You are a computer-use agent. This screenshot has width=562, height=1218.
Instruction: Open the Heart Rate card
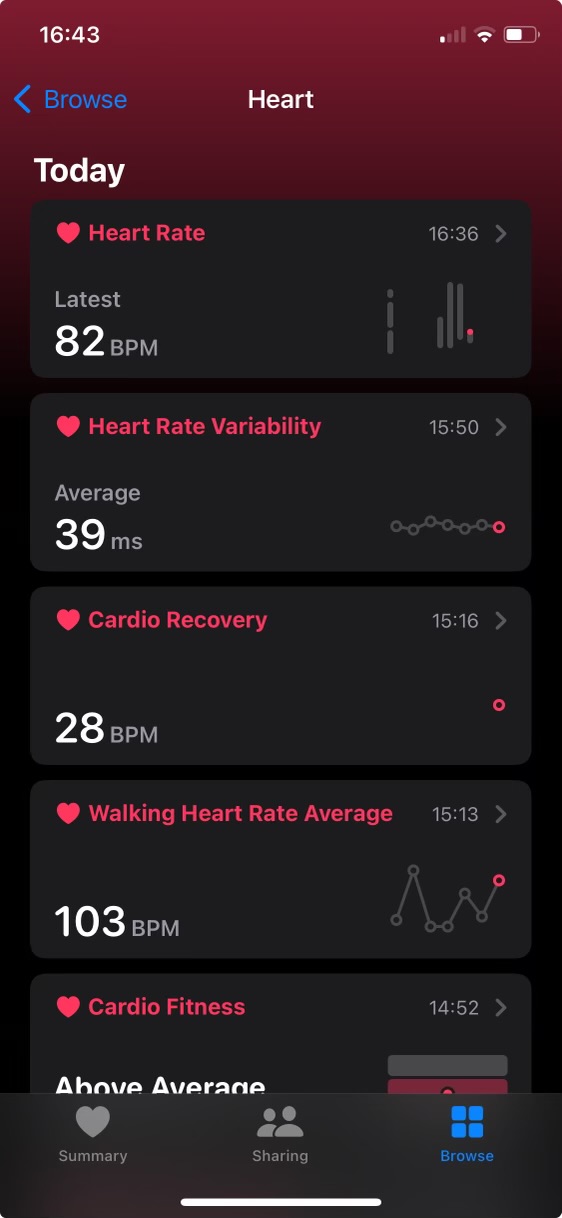coord(280,289)
